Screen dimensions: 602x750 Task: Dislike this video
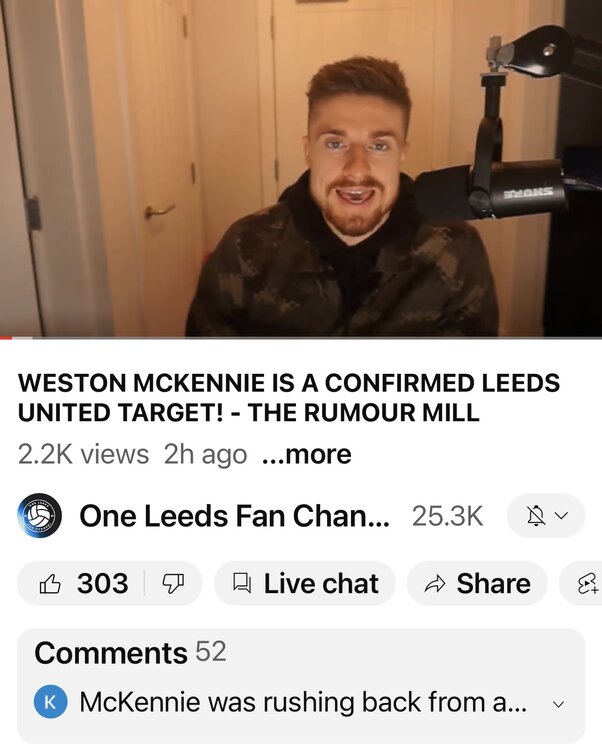(x=173, y=584)
